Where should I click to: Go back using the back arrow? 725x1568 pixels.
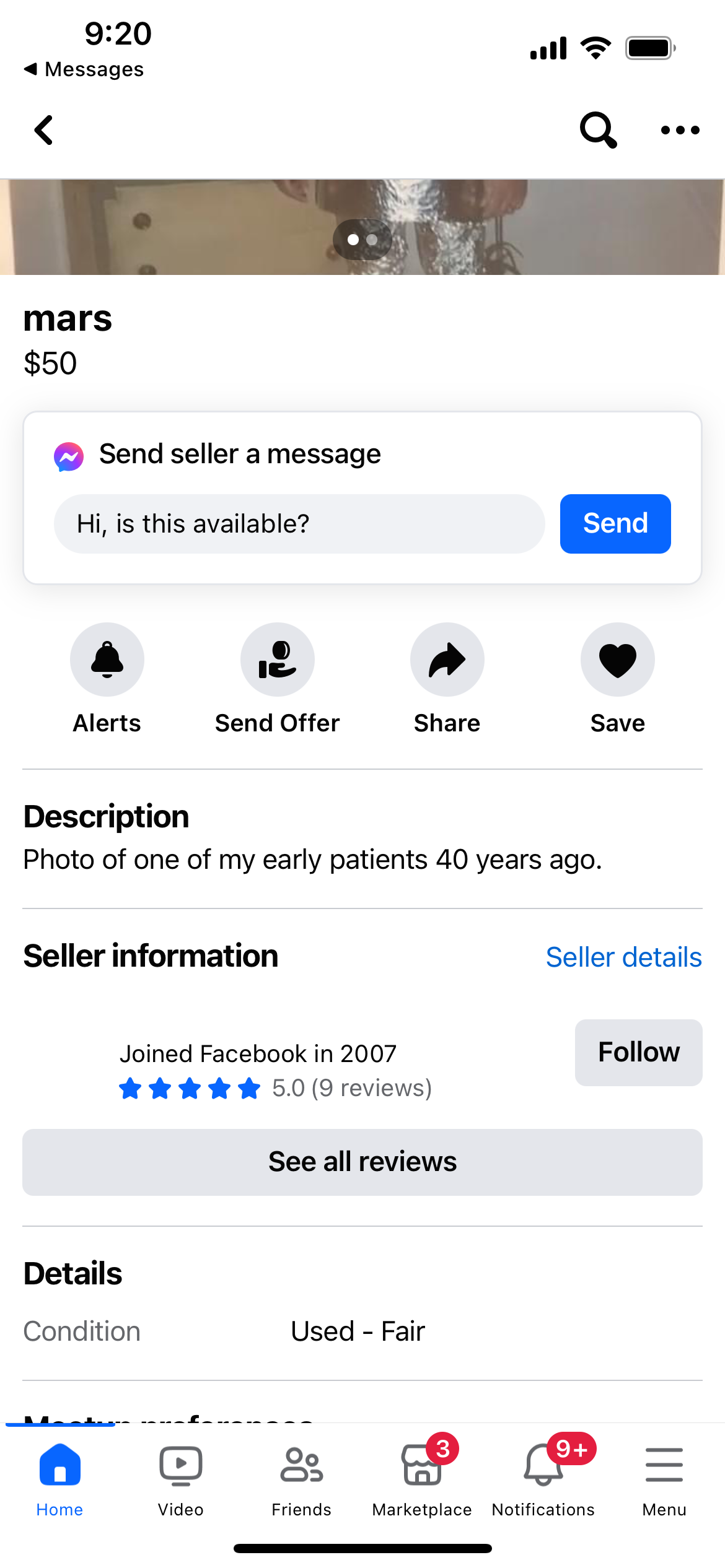[x=43, y=130]
